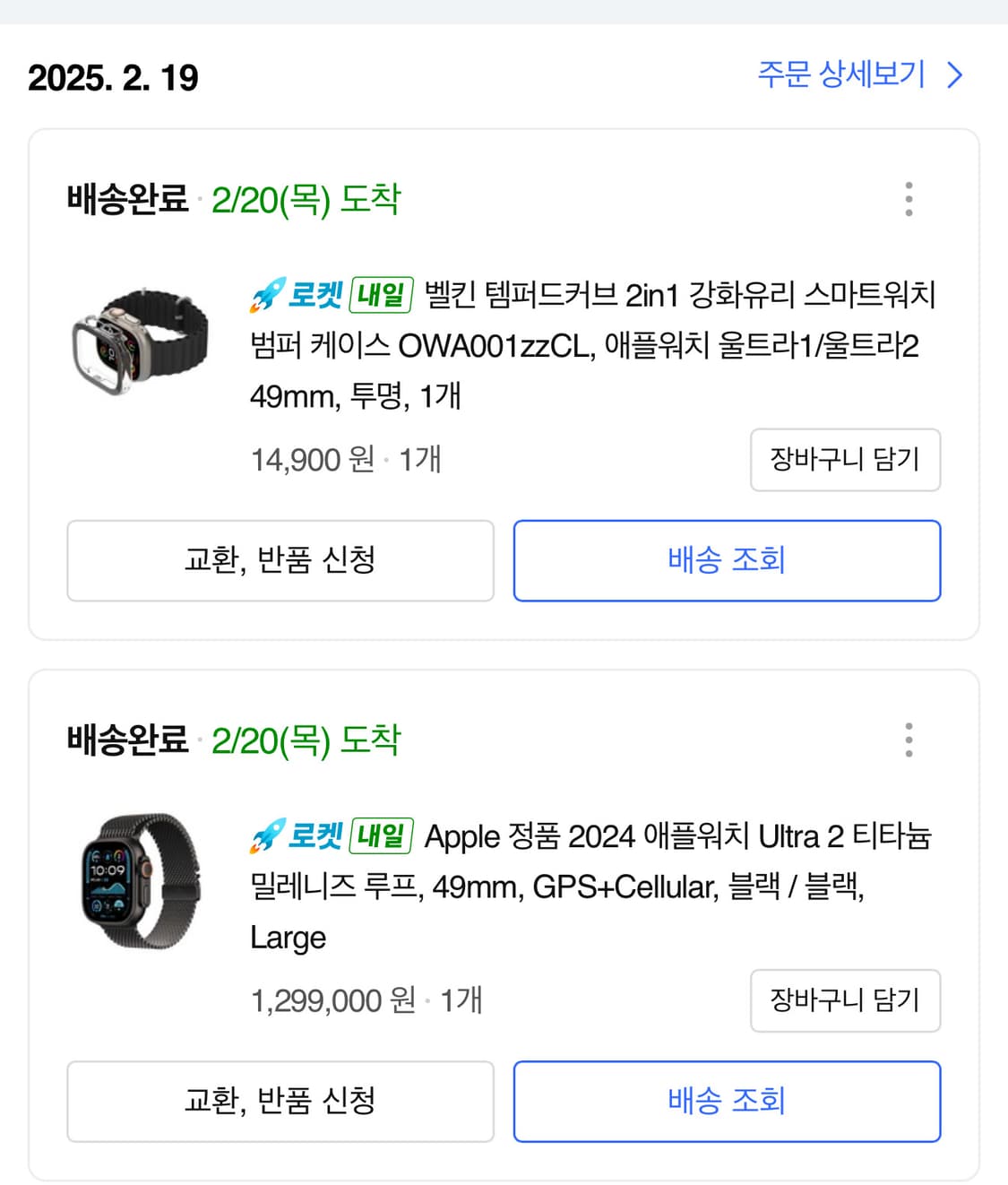The width and height of the screenshot is (1008, 1185).
Task: Expand order details via the right chevron arrow
Action: coord(955,76)
